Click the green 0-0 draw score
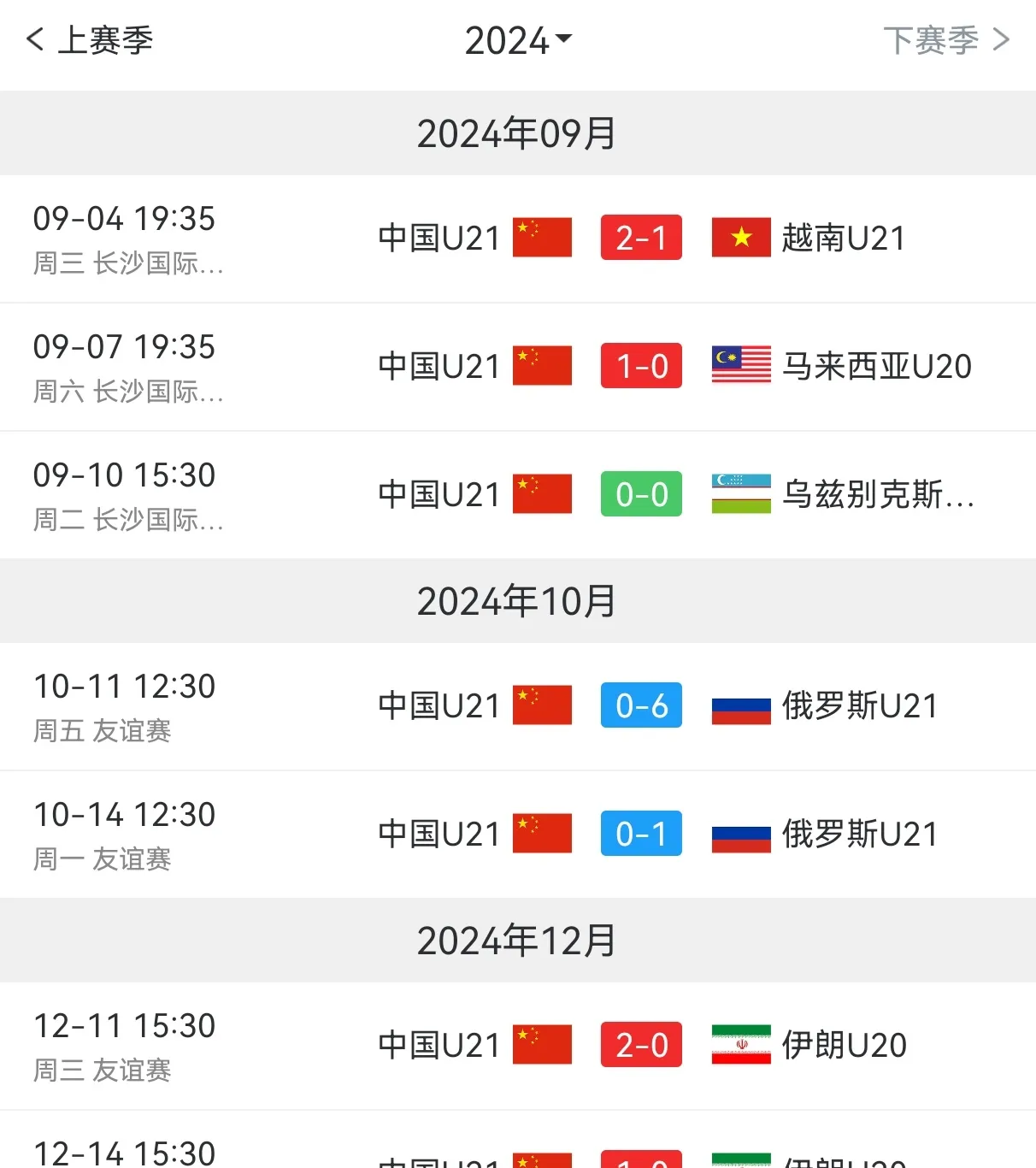This screenshot has width=1036, height=1168. point(641,494)
